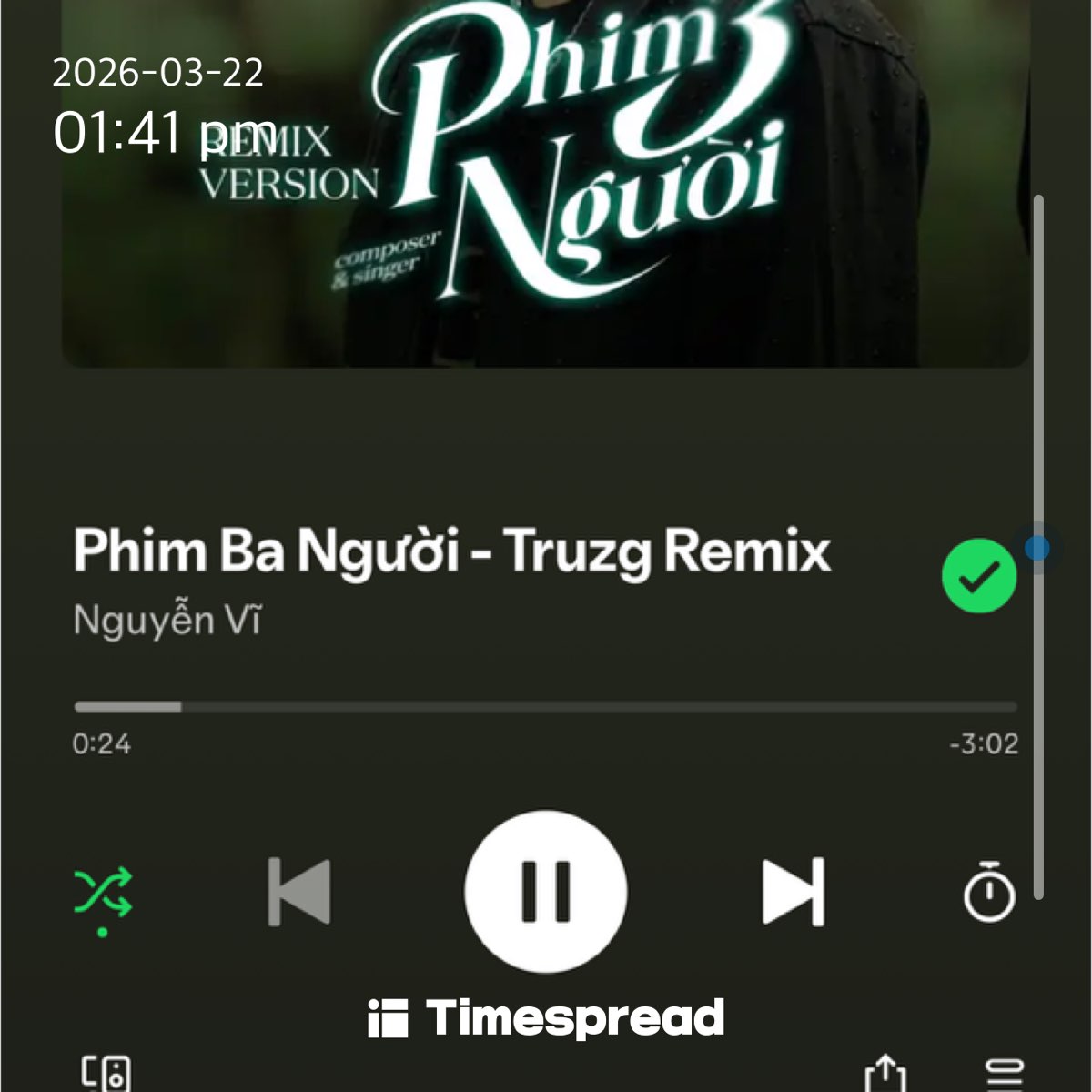Viewport: 1092px width, 1092px height.
Task: Open the sleep timer
Action: point(988,894)
